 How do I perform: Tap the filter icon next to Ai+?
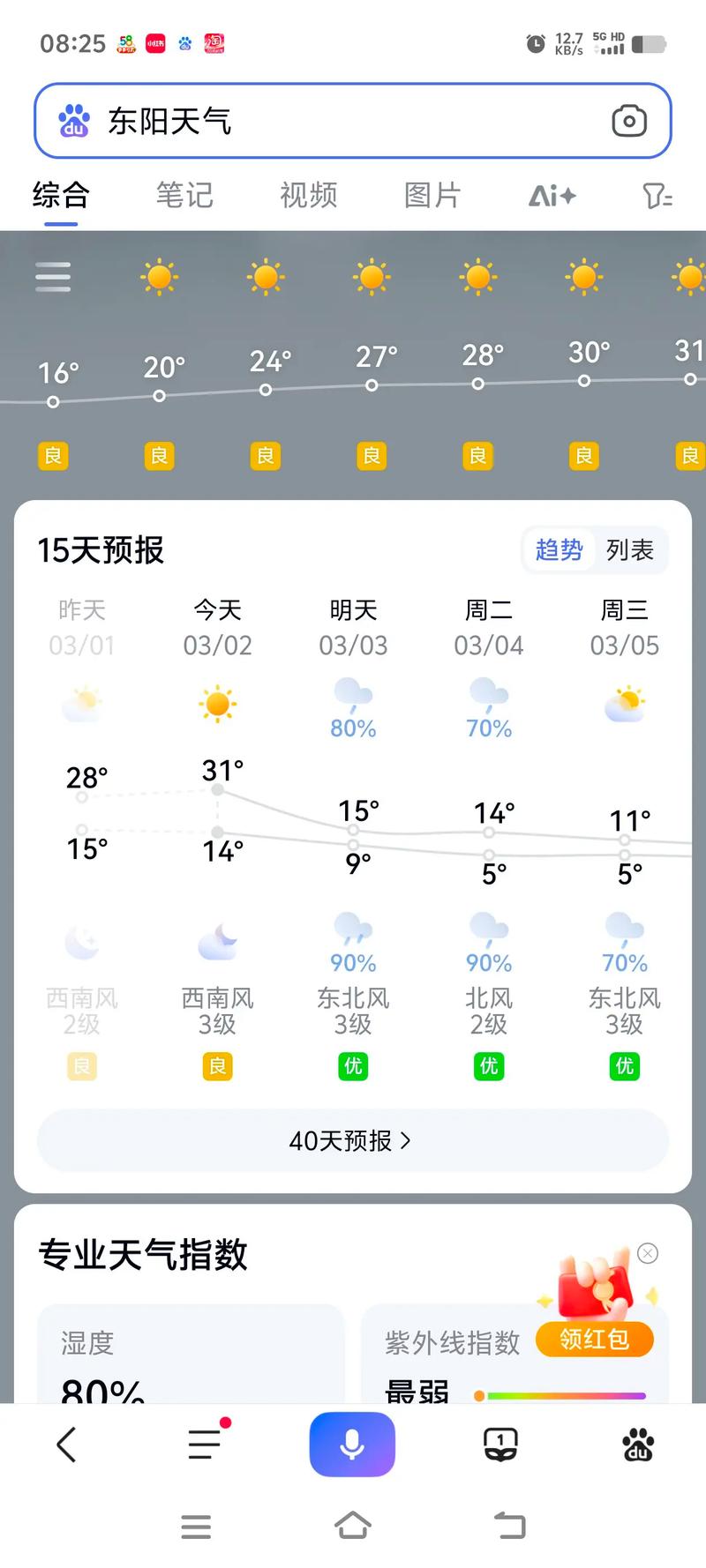(657, 196)
